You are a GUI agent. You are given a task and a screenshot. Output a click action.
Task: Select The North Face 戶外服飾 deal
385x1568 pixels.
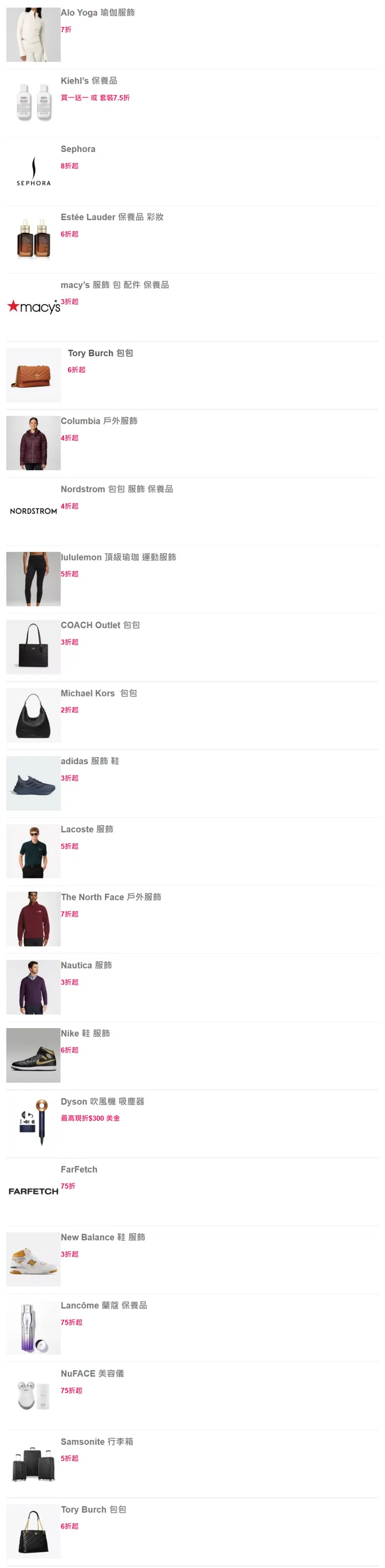[111, 897]
